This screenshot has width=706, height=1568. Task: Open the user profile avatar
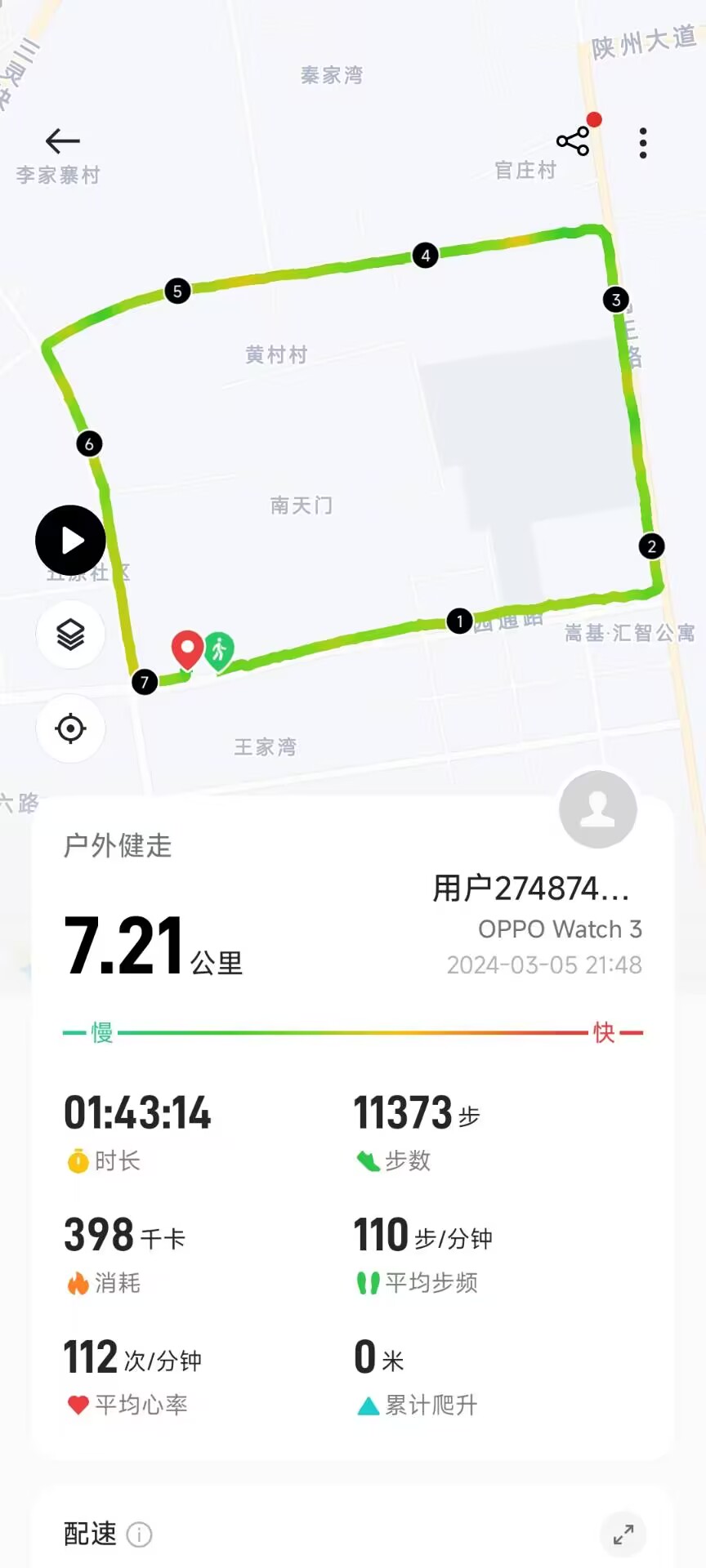click(x=598, y=809)
